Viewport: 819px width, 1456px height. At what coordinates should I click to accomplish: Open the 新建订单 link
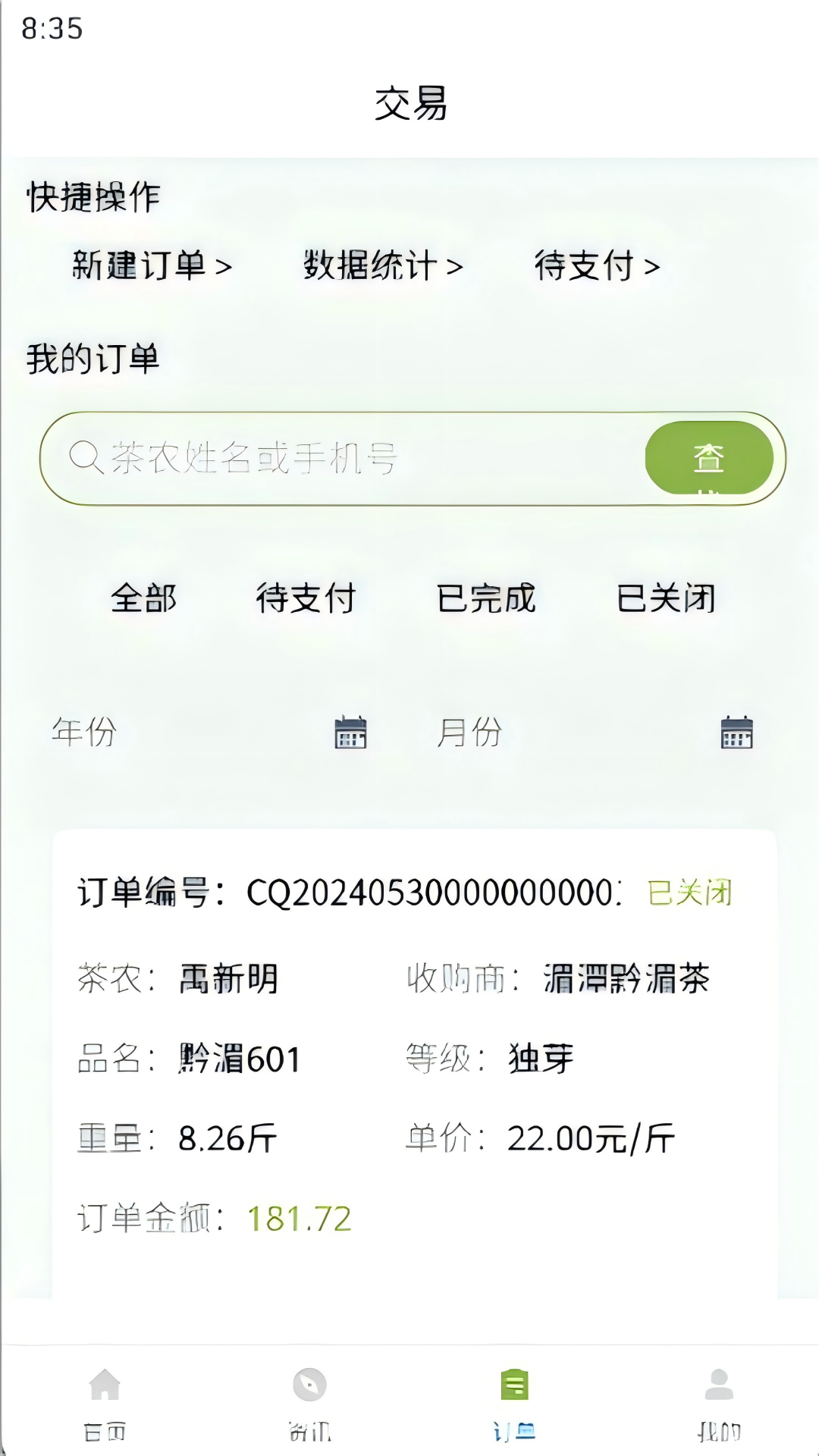point(150,266)
